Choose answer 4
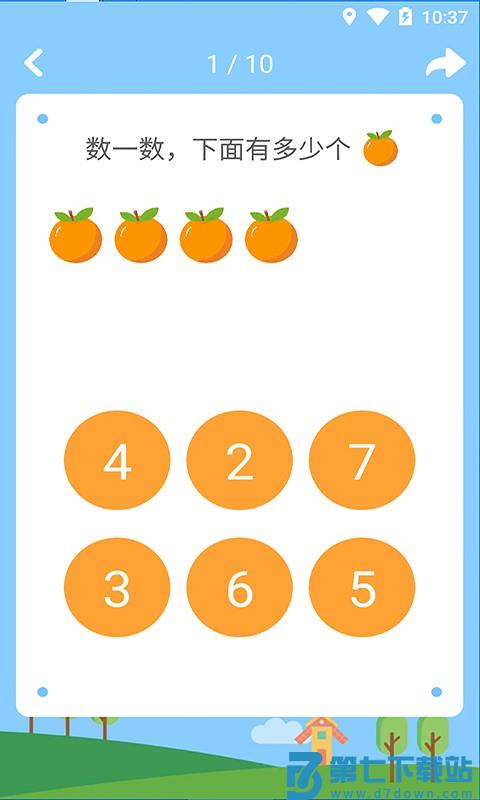480x800 pixels. 117,460
